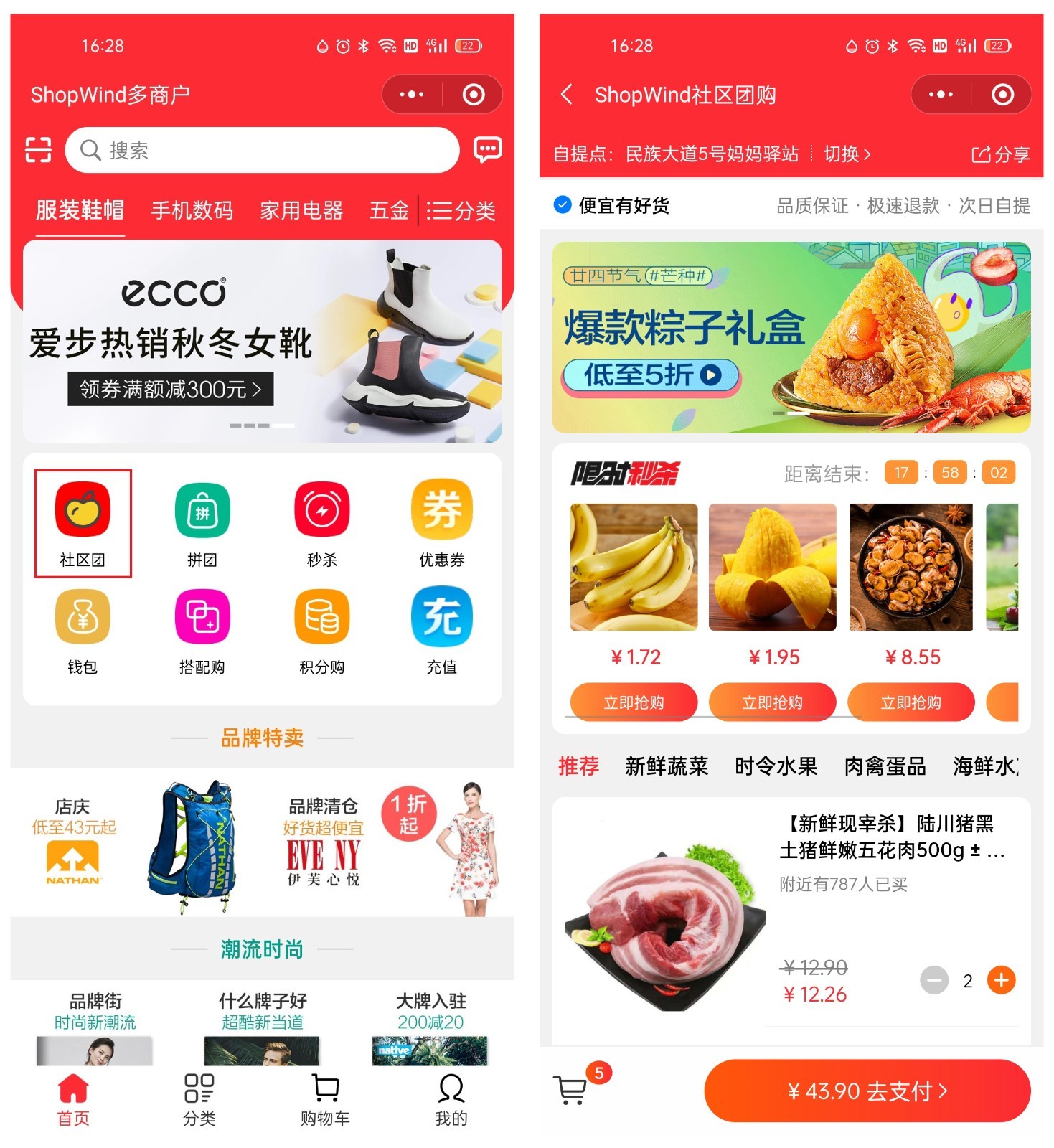Switch to the 手机数码 category tab

pyautogui.click(x=192, y=210)
